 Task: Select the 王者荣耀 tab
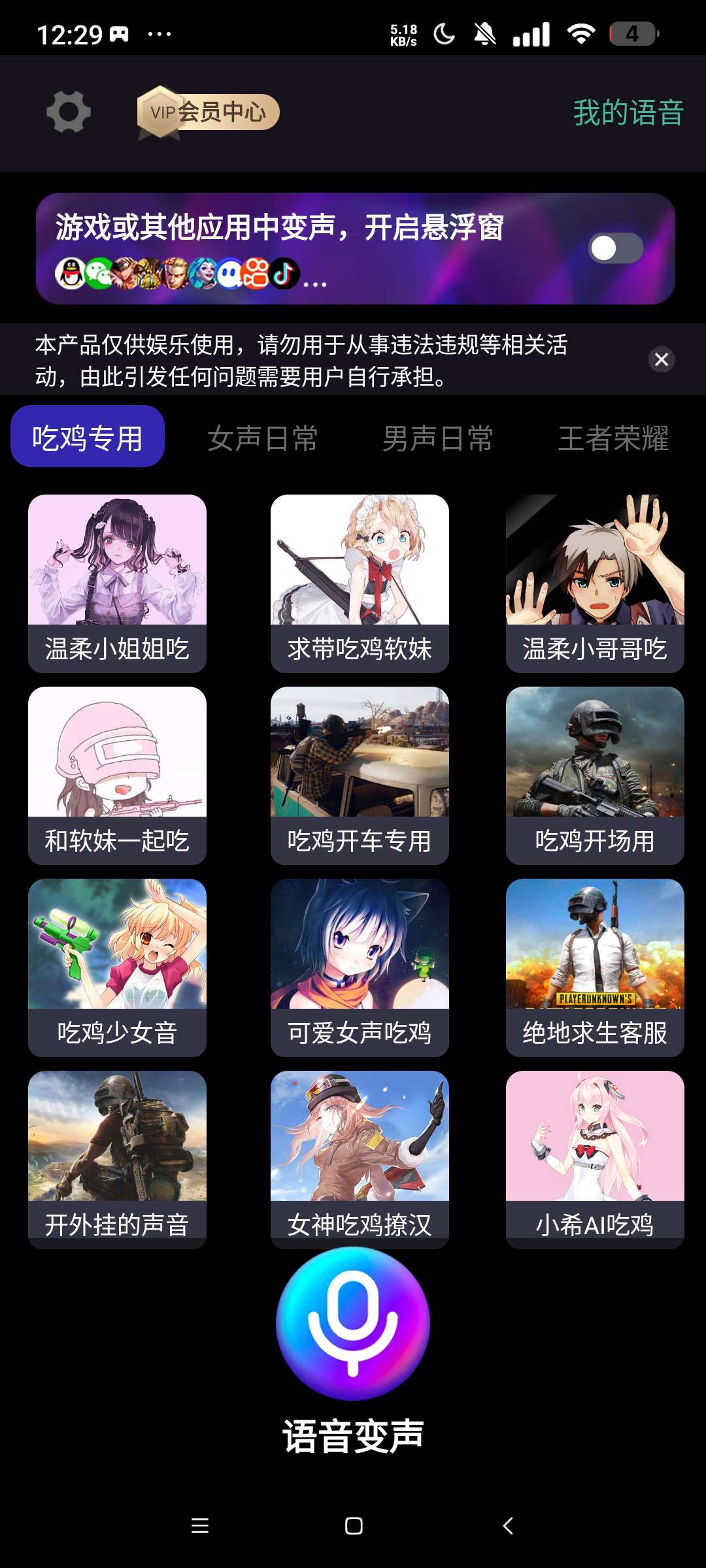click(x=613, y=438)
